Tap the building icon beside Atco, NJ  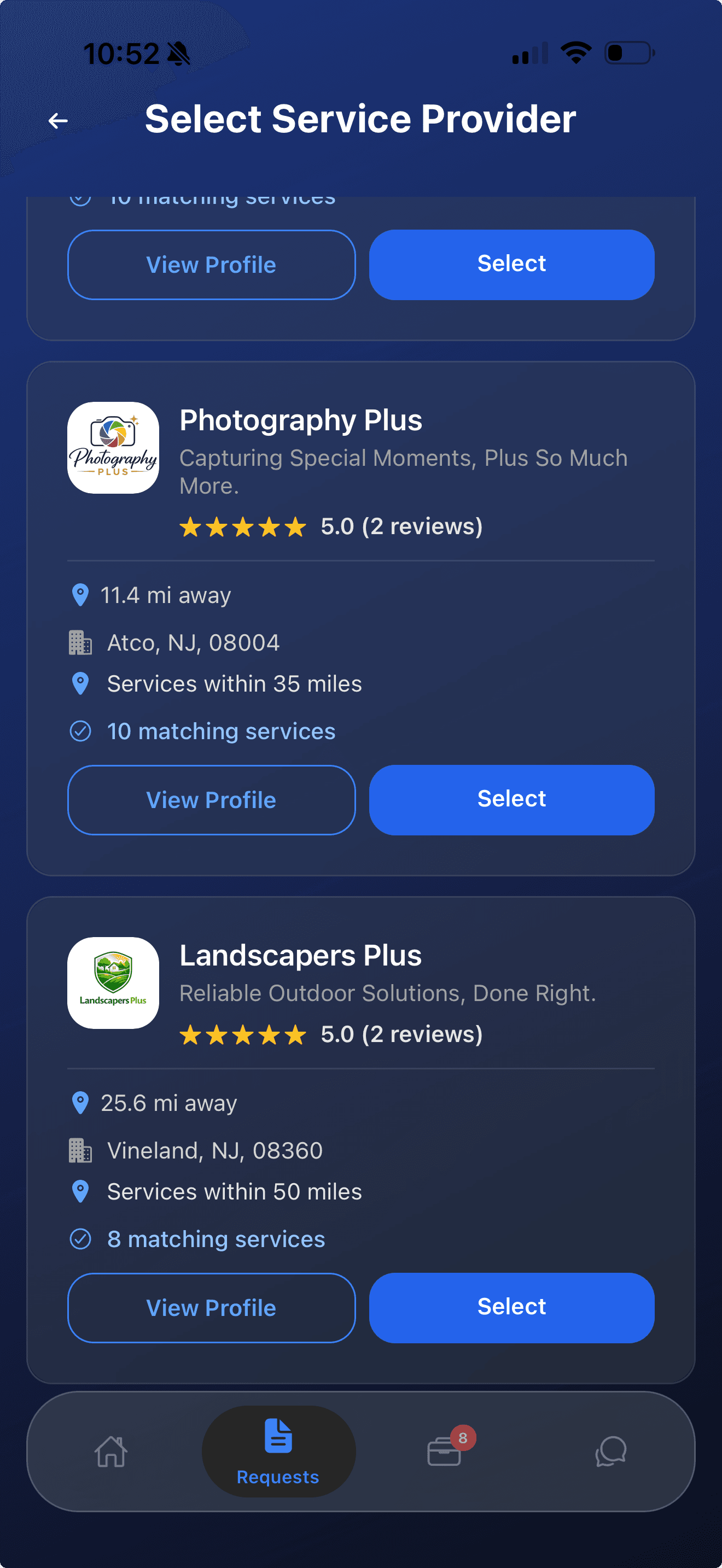pos(80,641)
